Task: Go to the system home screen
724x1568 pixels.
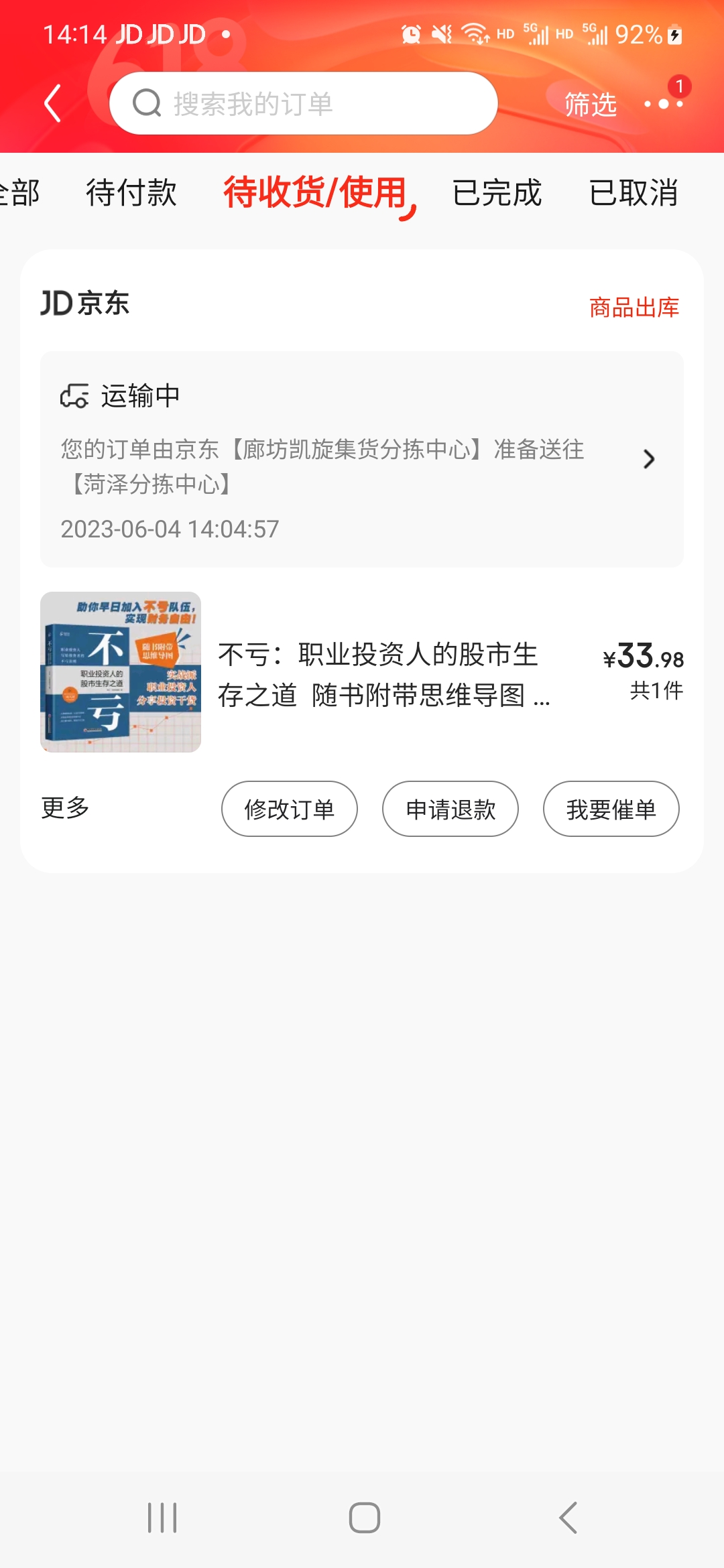Action: point(364,1517)
